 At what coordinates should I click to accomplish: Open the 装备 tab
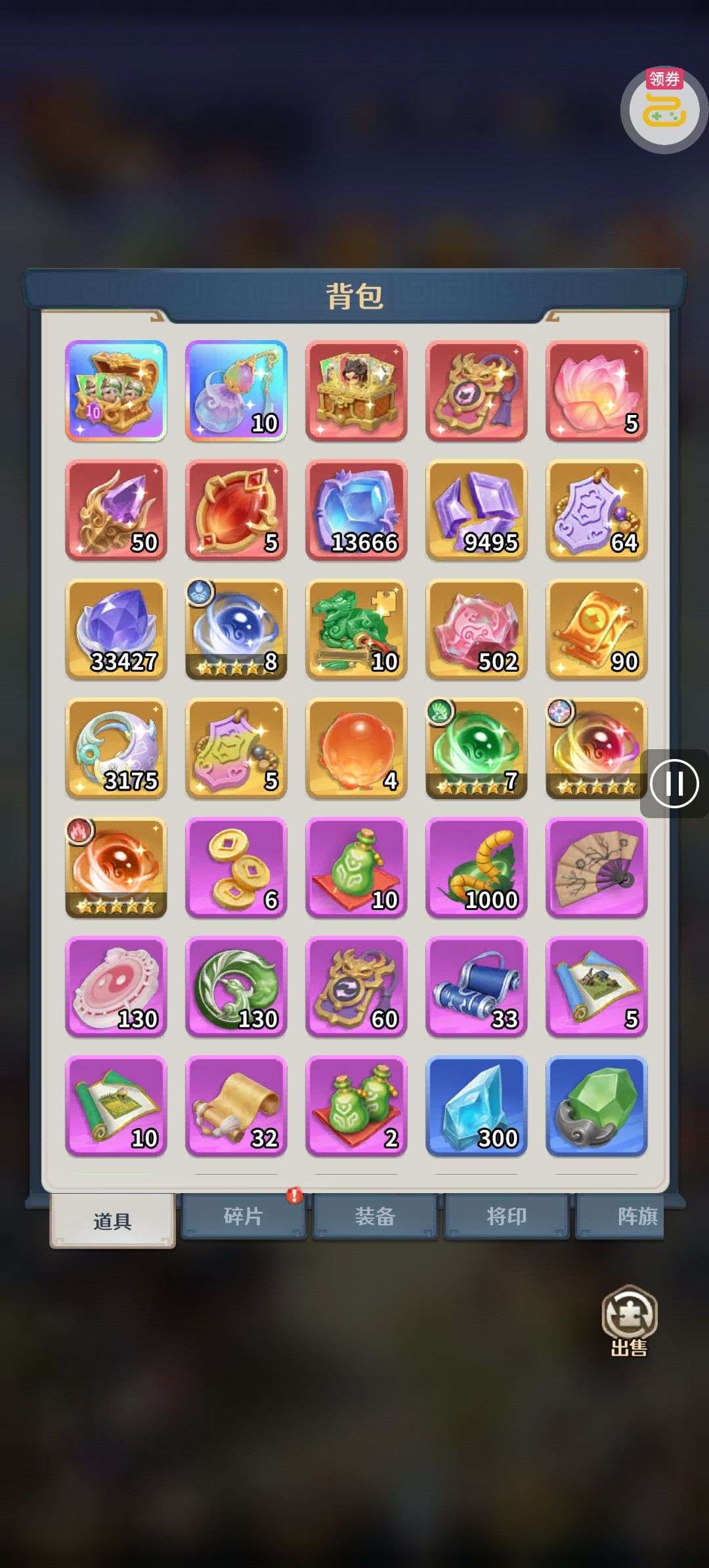pos(375,1216)
